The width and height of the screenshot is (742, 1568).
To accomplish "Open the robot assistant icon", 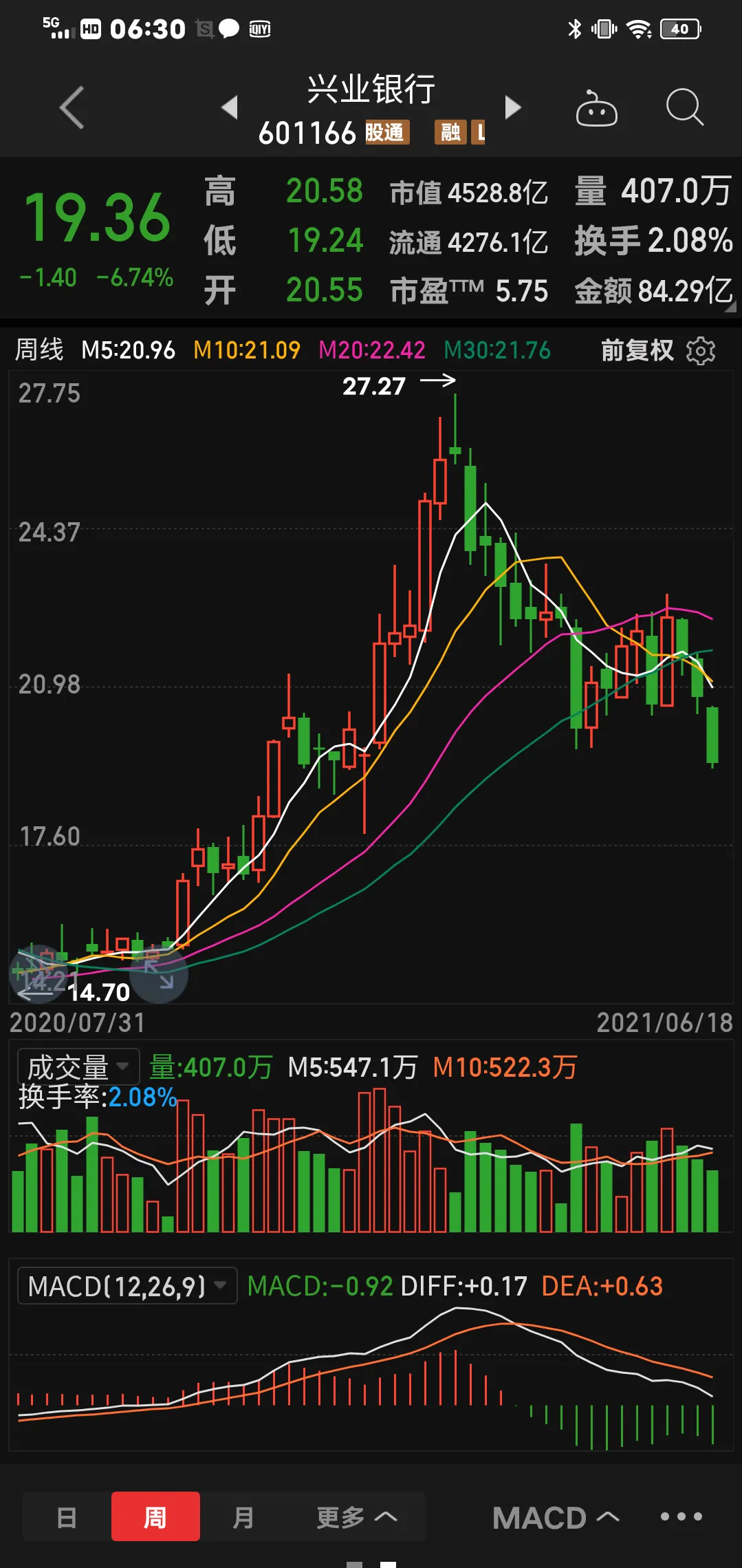I will pos(596,109).
